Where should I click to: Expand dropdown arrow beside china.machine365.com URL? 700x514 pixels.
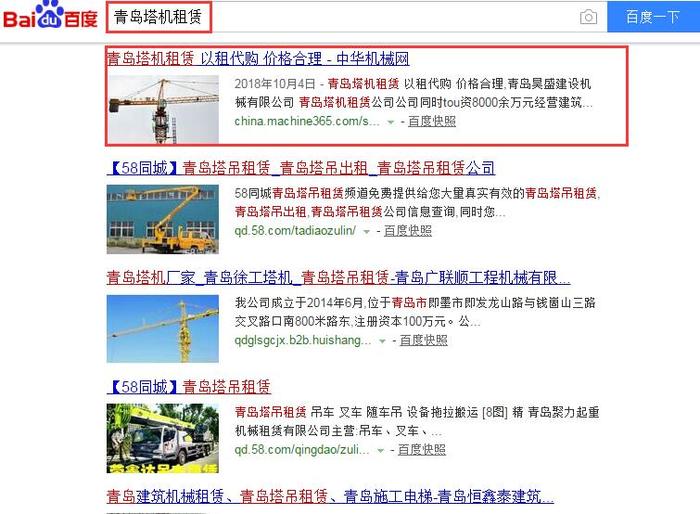(390, 122)
